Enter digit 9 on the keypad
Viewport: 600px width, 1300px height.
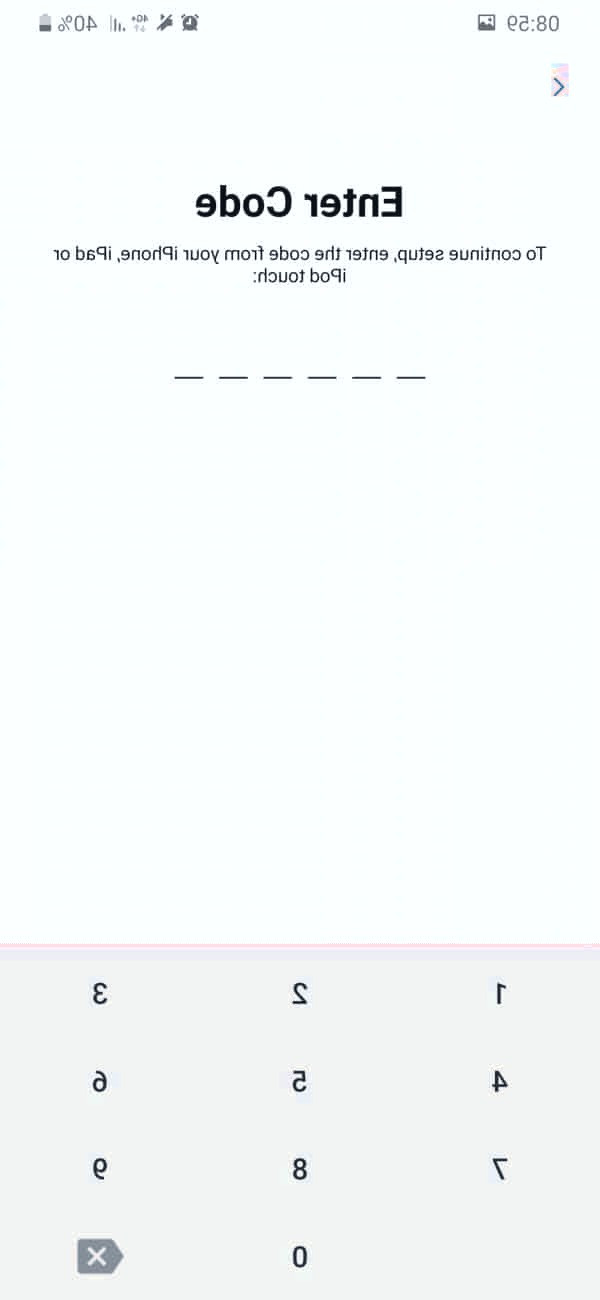tap(99, 1169)
